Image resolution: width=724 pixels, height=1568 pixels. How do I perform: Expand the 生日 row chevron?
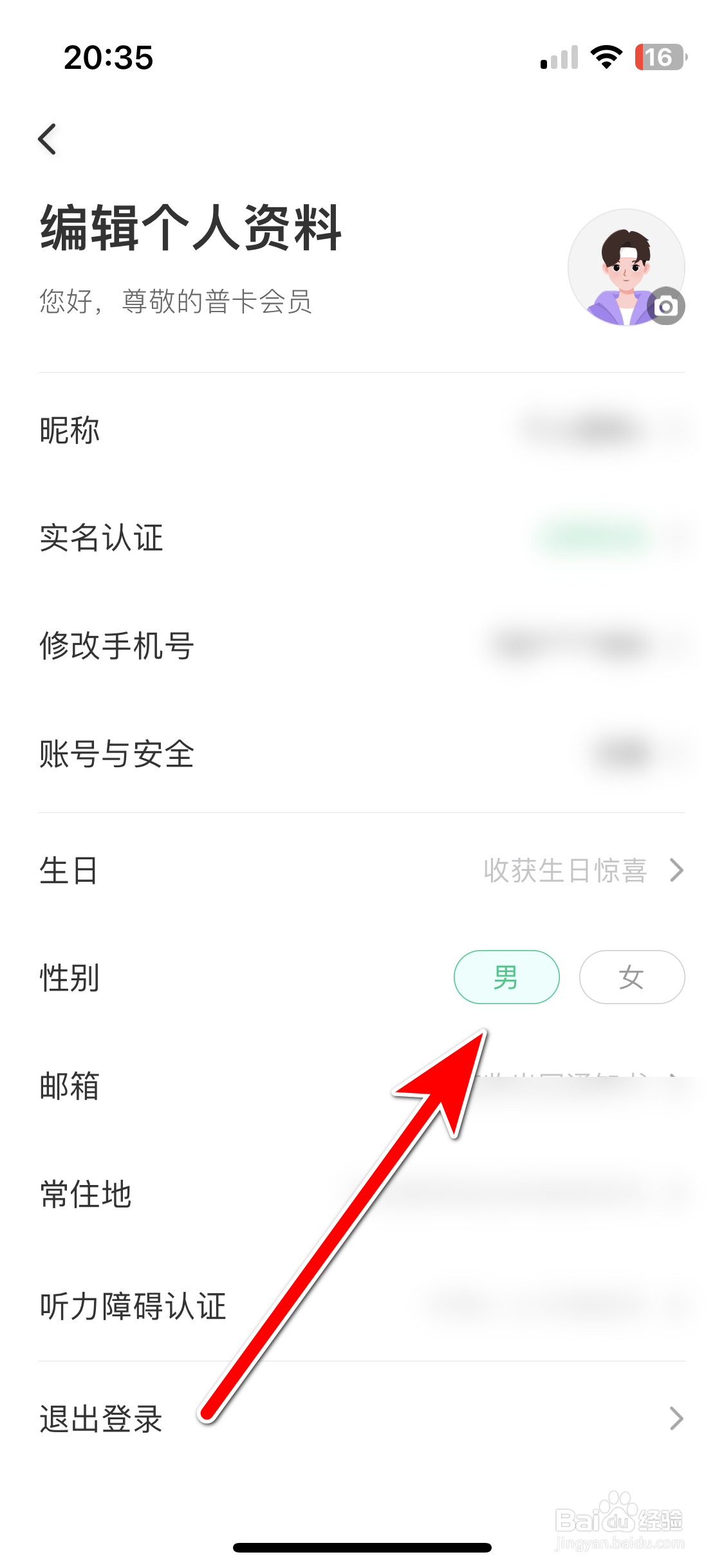(x=676, y=872)
